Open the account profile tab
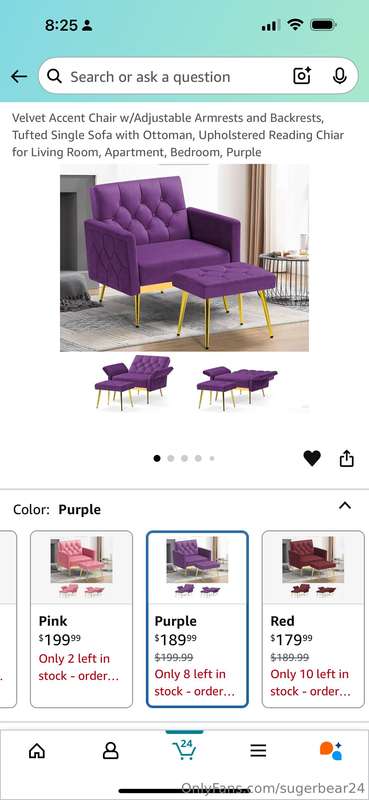The width and height of the screenshot is (369, 800). click(x=110, y=751)
